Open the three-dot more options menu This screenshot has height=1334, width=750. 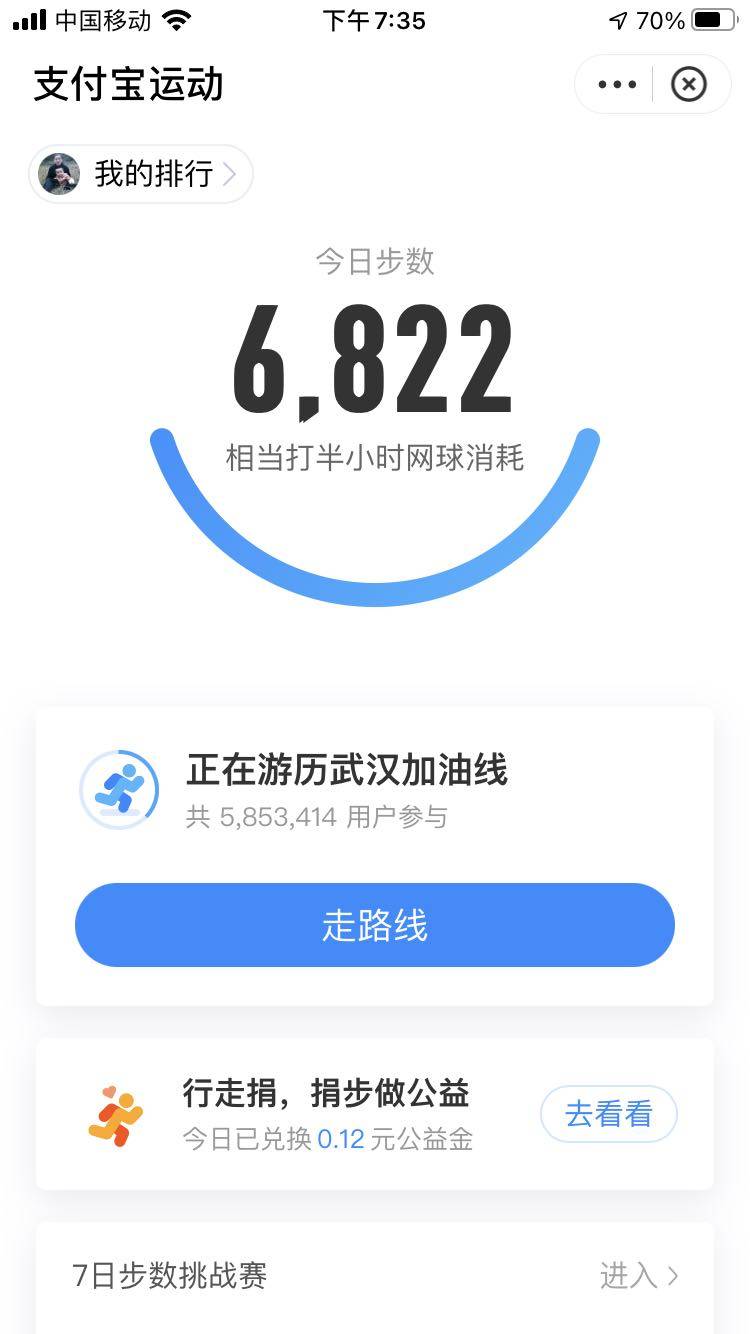coord(616,85)
